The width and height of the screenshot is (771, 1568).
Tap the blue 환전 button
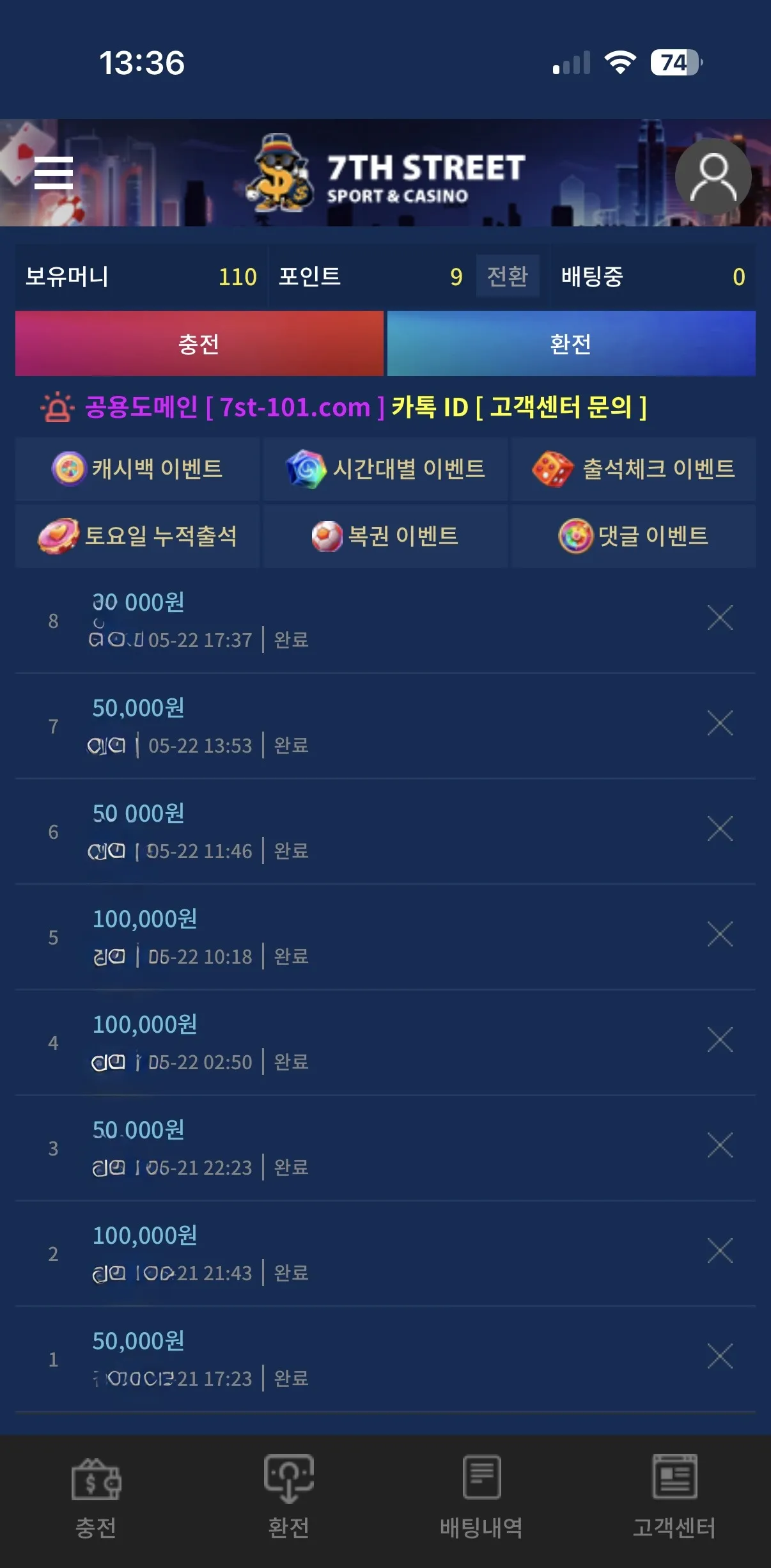point(572,343)
